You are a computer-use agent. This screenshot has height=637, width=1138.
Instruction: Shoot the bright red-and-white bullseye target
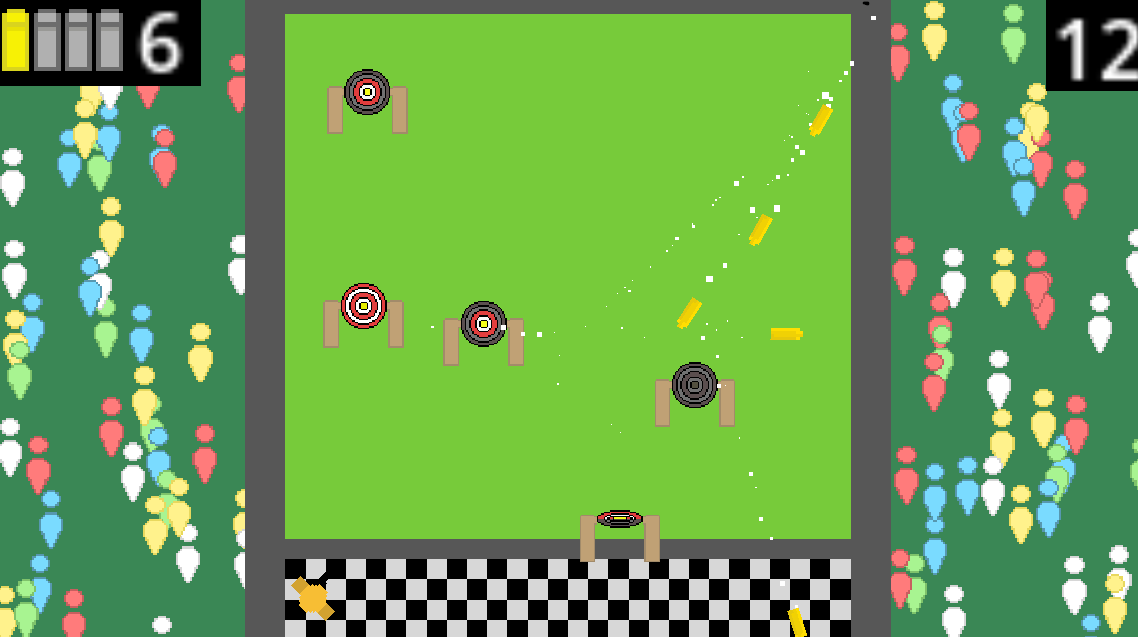[x=364, y=306]
